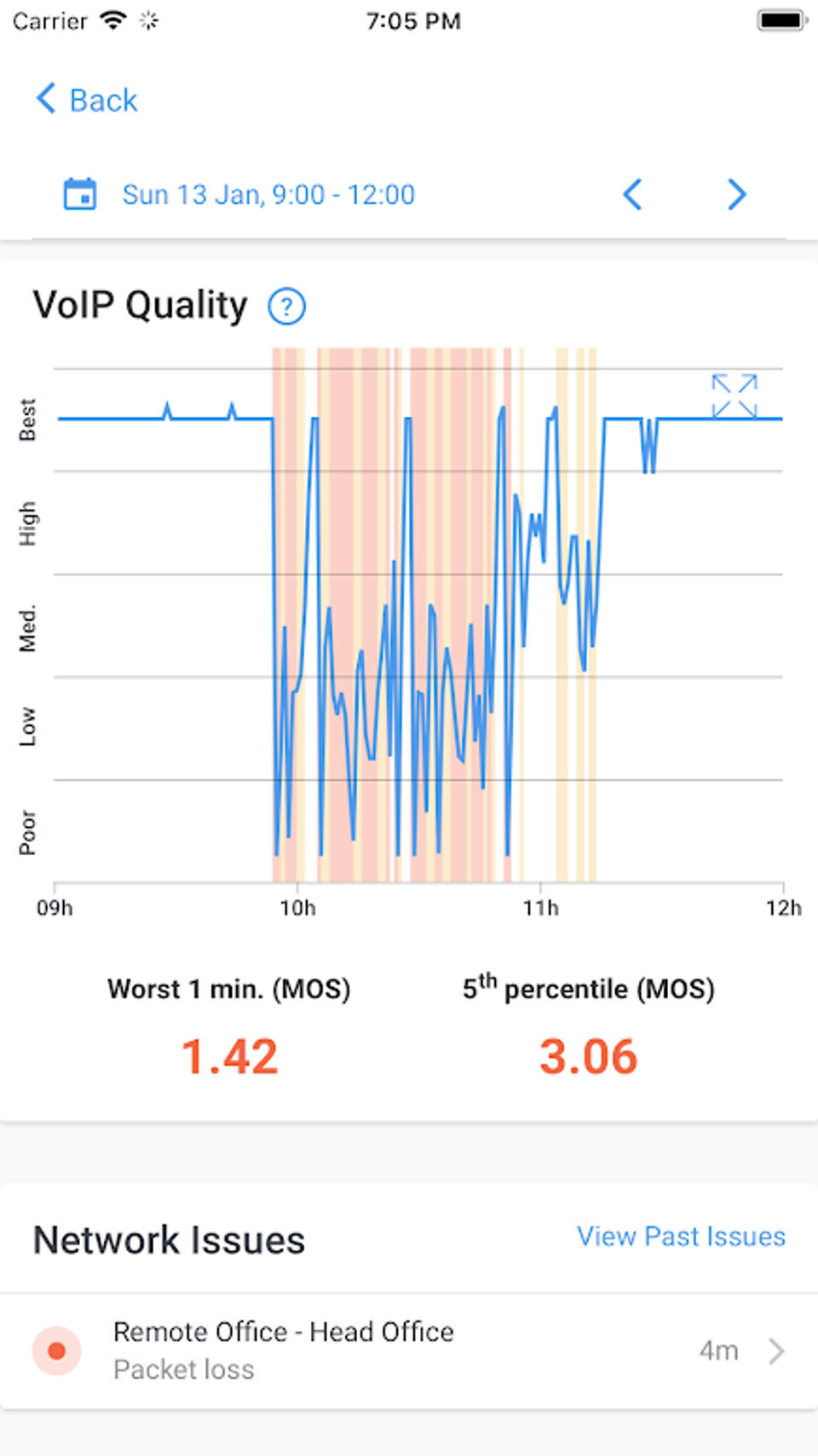Go back to the previous screen
Viewport: 818px width, 1456px height.
point(87,100)
